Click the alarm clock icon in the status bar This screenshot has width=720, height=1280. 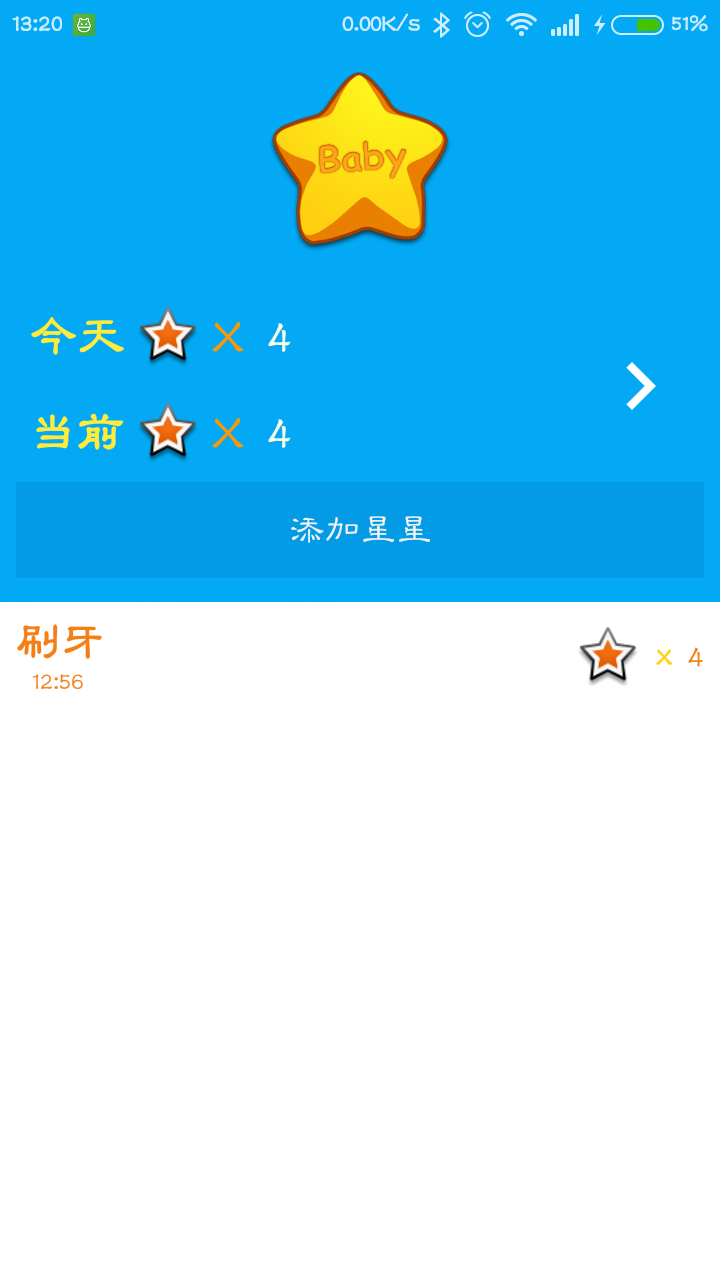click(x=478, y=22)
